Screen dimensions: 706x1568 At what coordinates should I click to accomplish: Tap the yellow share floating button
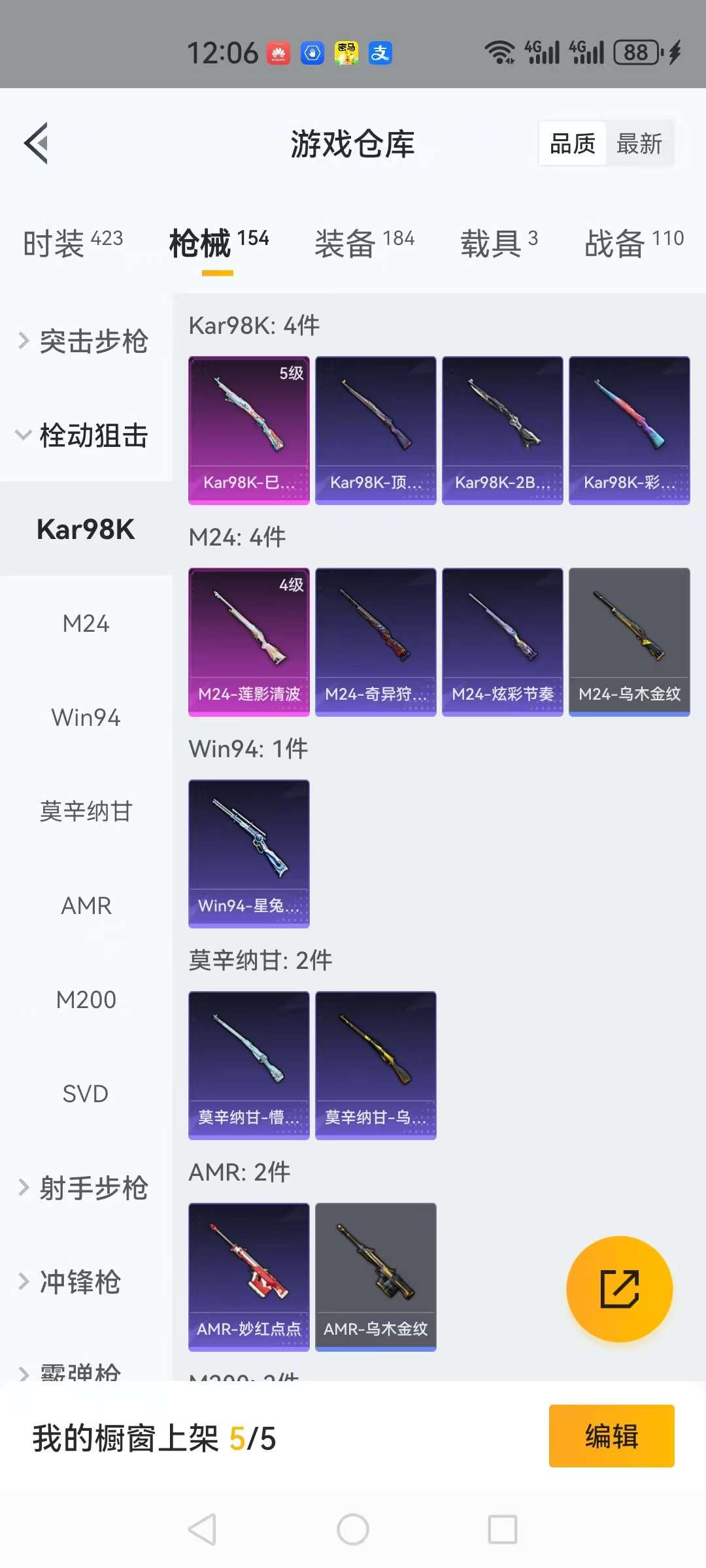[619, 1288]
